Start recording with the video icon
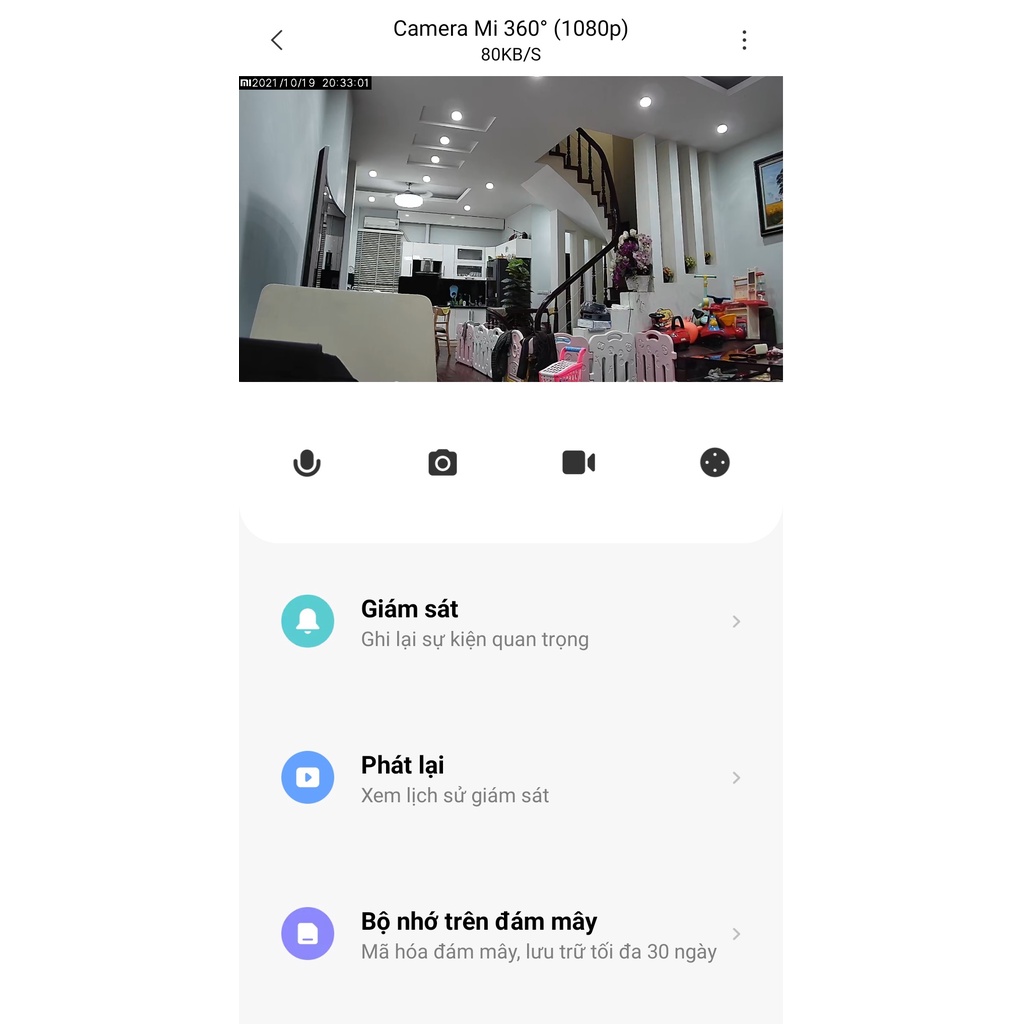The image size is (1024, 1024). coord(578,463)
